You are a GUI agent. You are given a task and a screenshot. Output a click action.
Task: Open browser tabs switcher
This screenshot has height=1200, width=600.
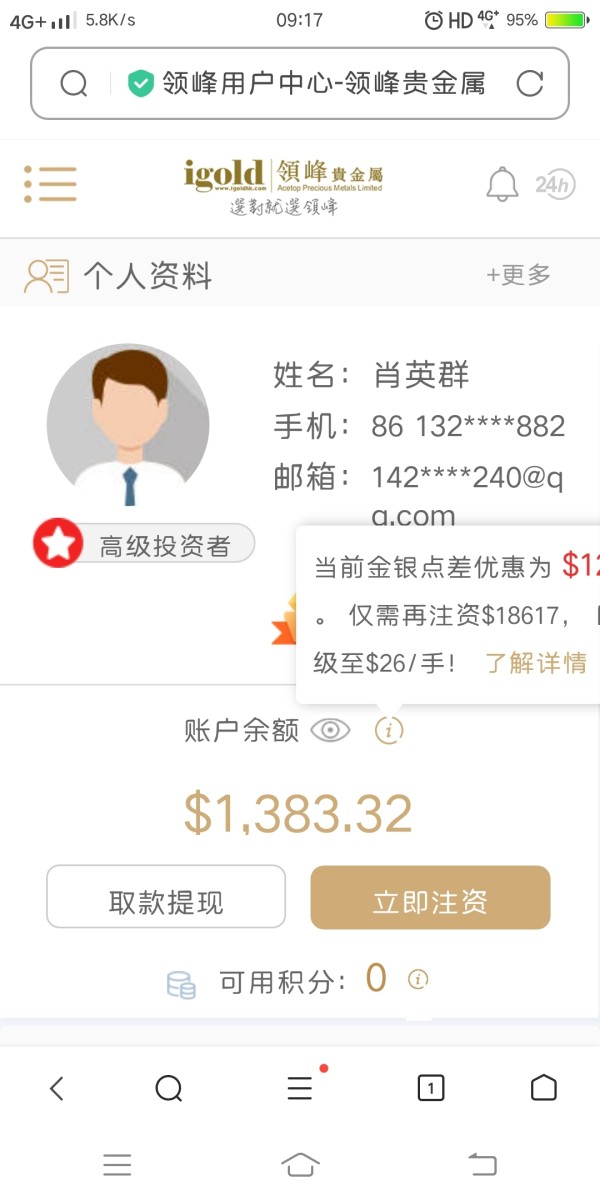(x=430, y=1088)
